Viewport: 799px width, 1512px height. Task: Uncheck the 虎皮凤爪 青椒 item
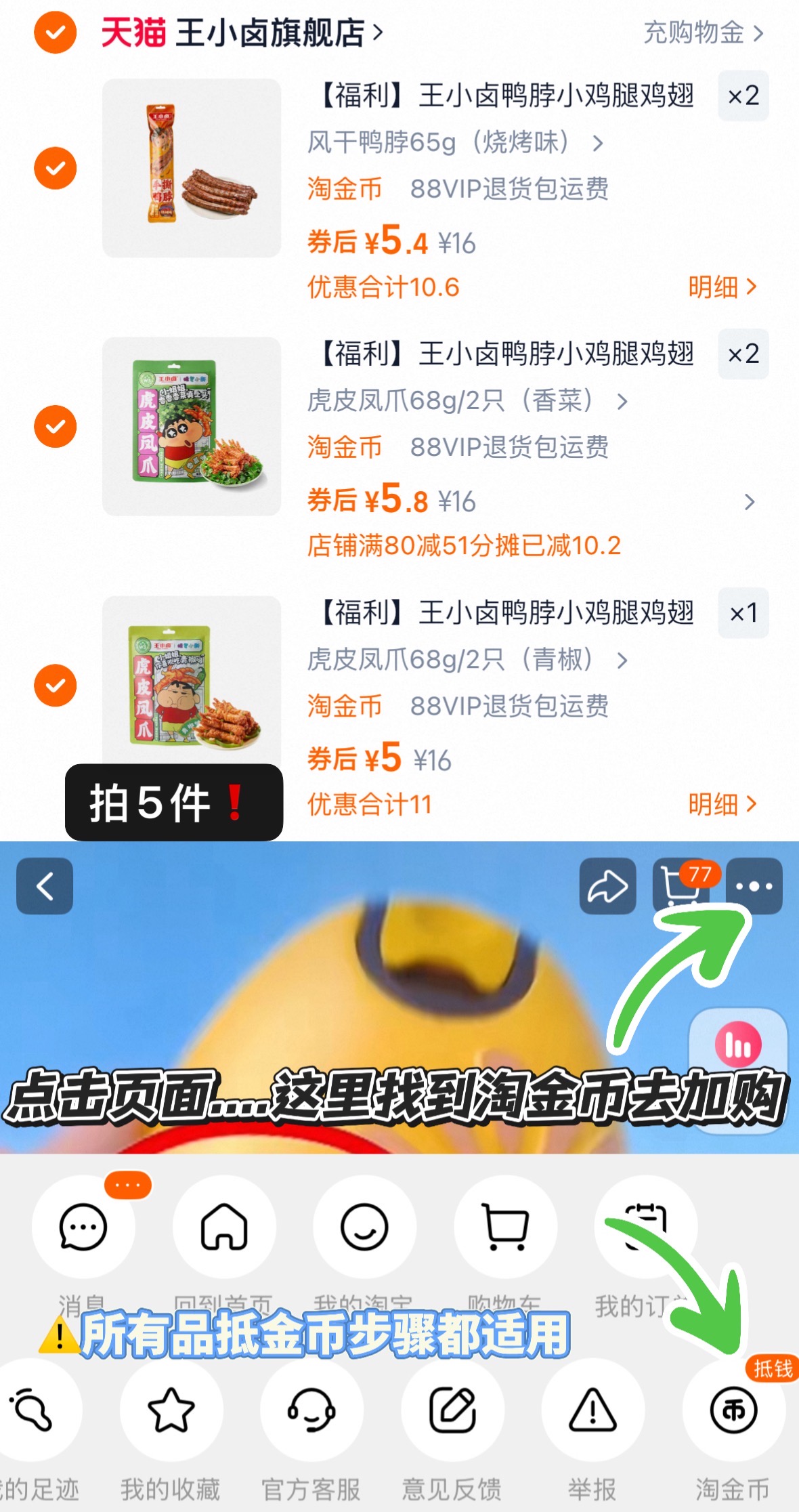[x=56, y=685]
